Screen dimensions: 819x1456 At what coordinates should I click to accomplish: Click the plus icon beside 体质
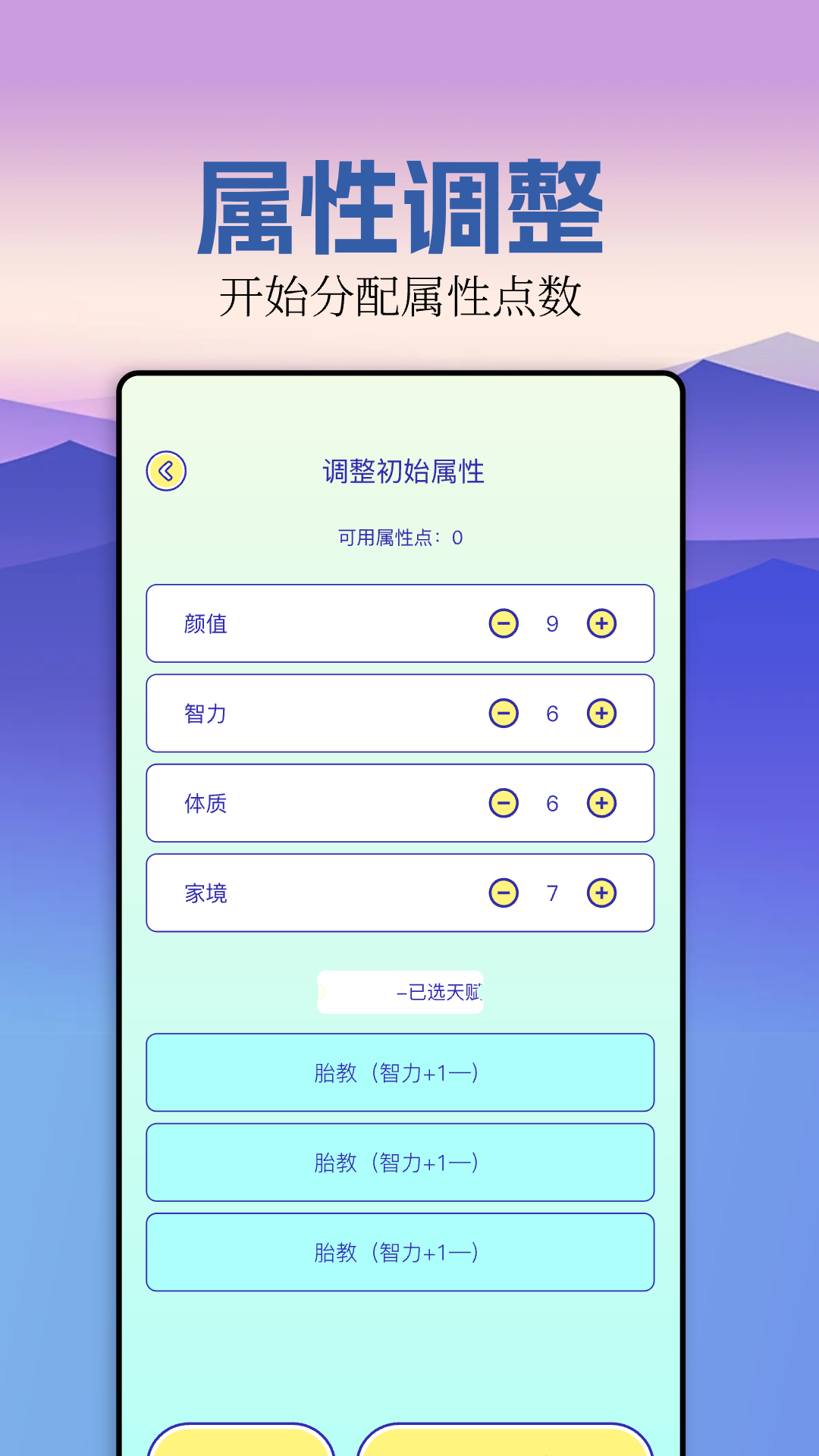click(x=601, y=802)
